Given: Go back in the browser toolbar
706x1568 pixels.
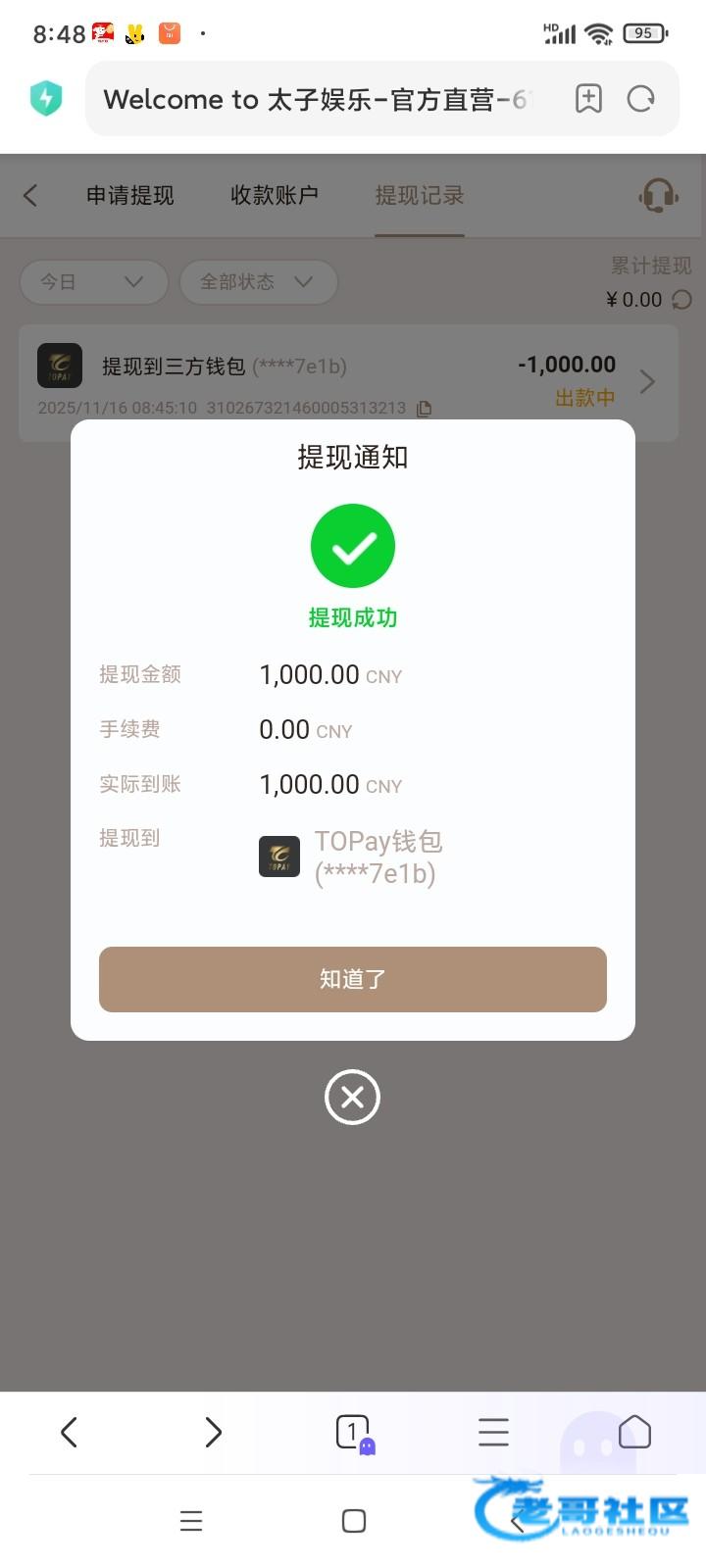Looking at the screenshot, I should 69,1433.
